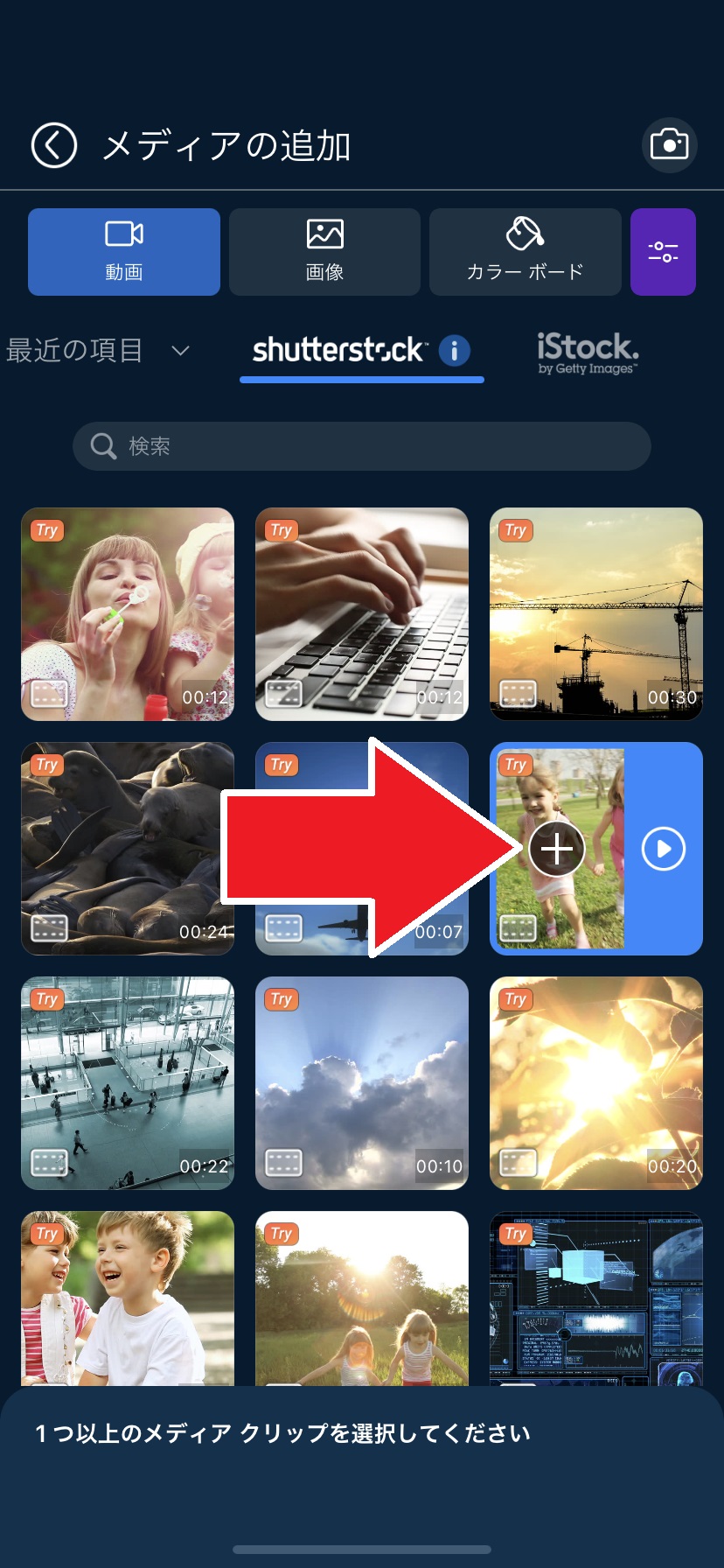The image size is (724, 1568).
Task: Go back from メディアの追加 screen
Action: tap(54, 145)
